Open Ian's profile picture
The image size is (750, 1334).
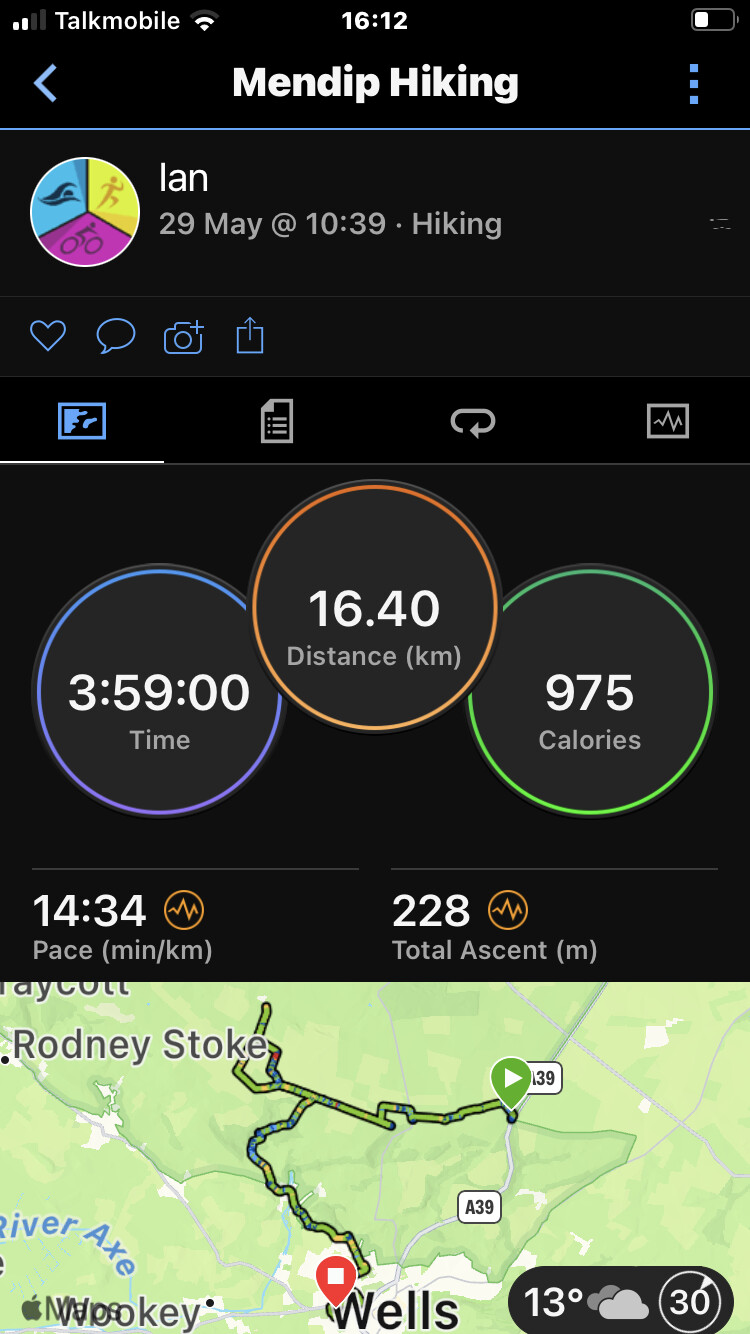pyautogui.click(x=85, y=211)
